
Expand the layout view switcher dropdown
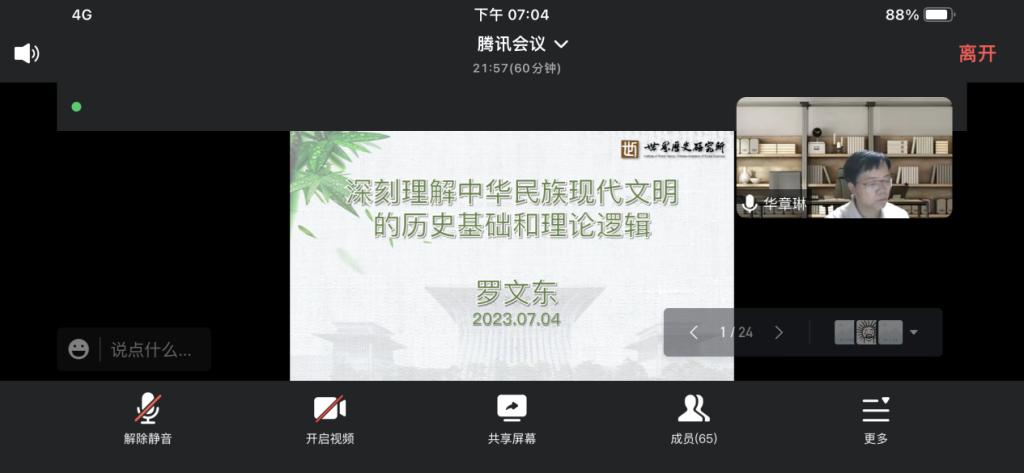(x=876, y=332)
